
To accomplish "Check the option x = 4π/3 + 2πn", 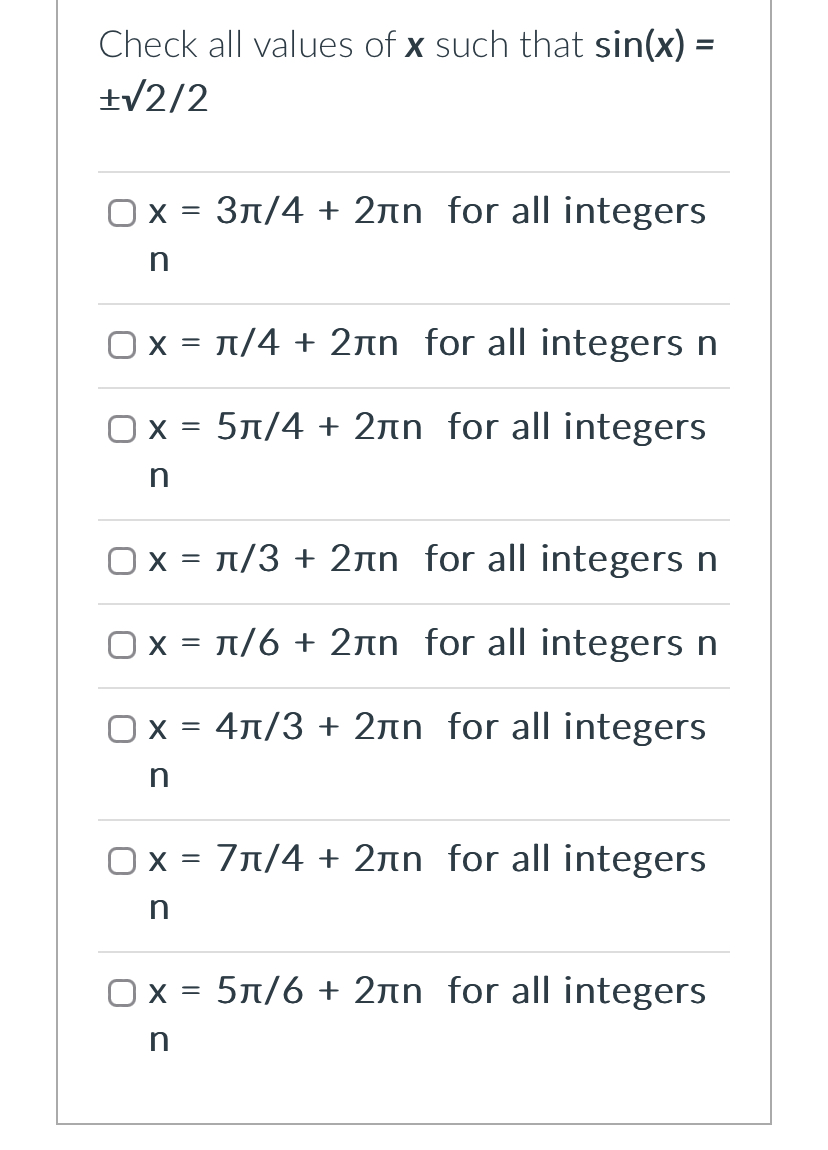I will (x=121, y=729).
